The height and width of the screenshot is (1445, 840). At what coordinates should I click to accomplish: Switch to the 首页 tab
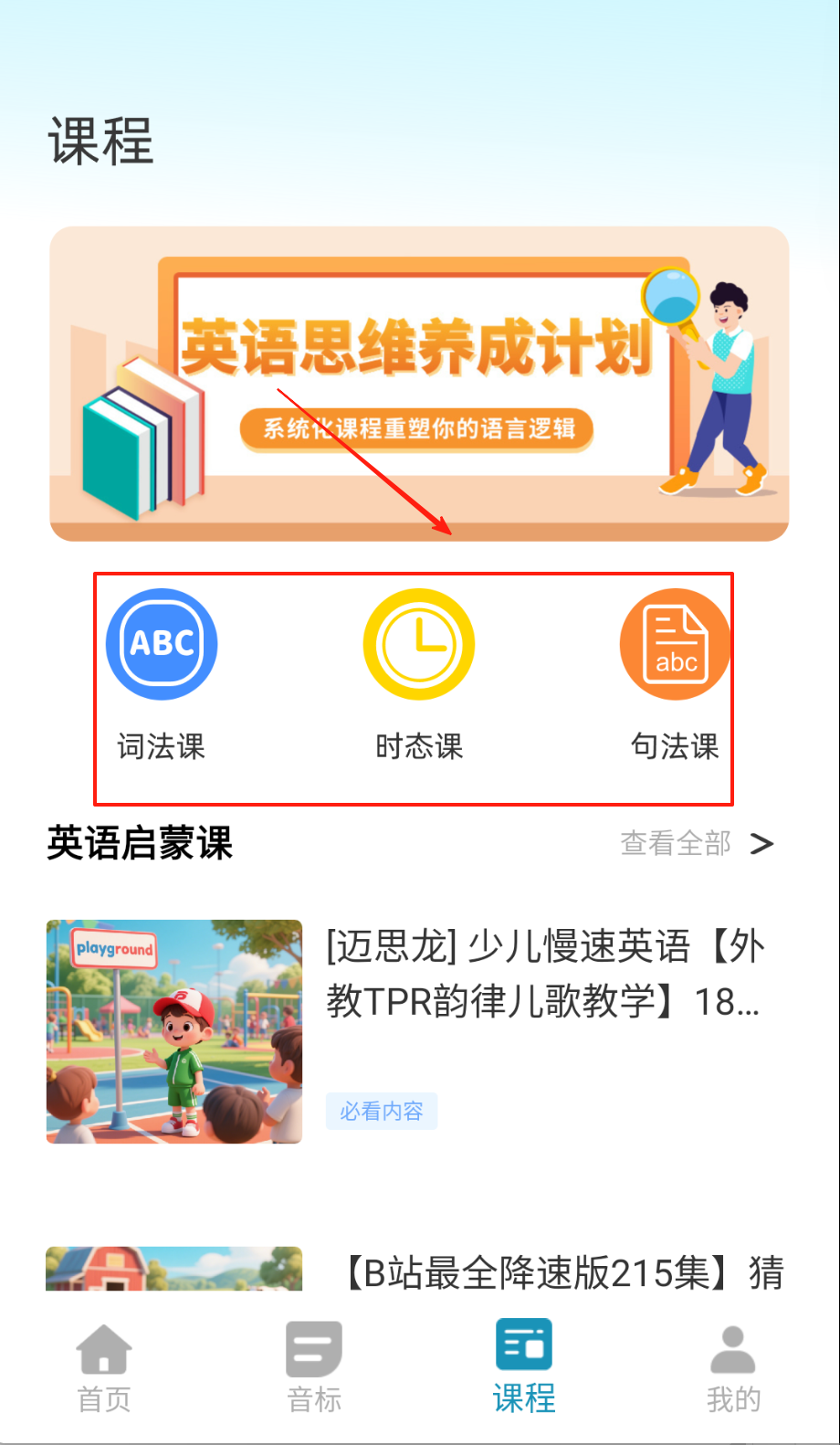(104, 1367)
